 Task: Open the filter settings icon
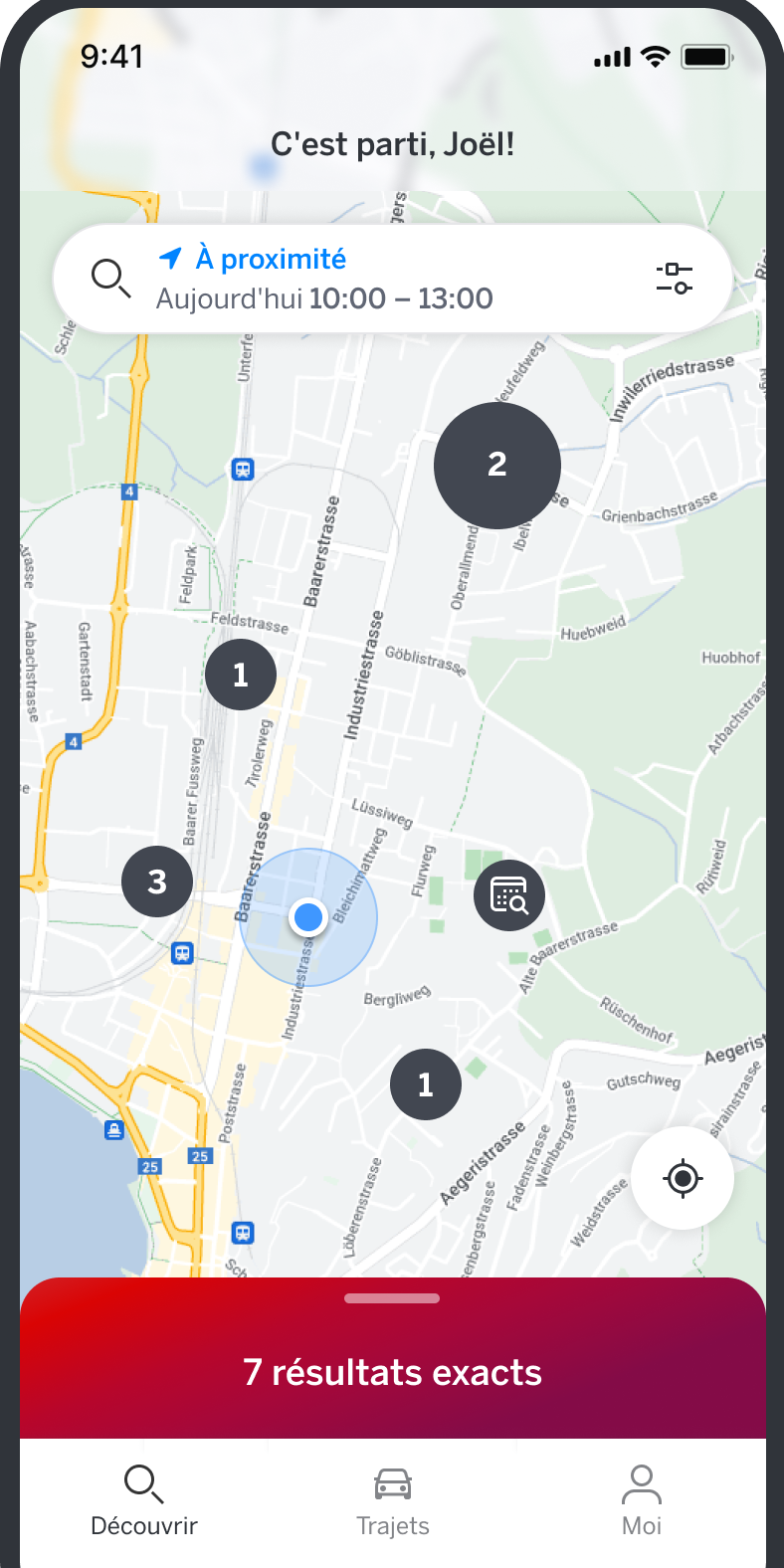point(675,279)
